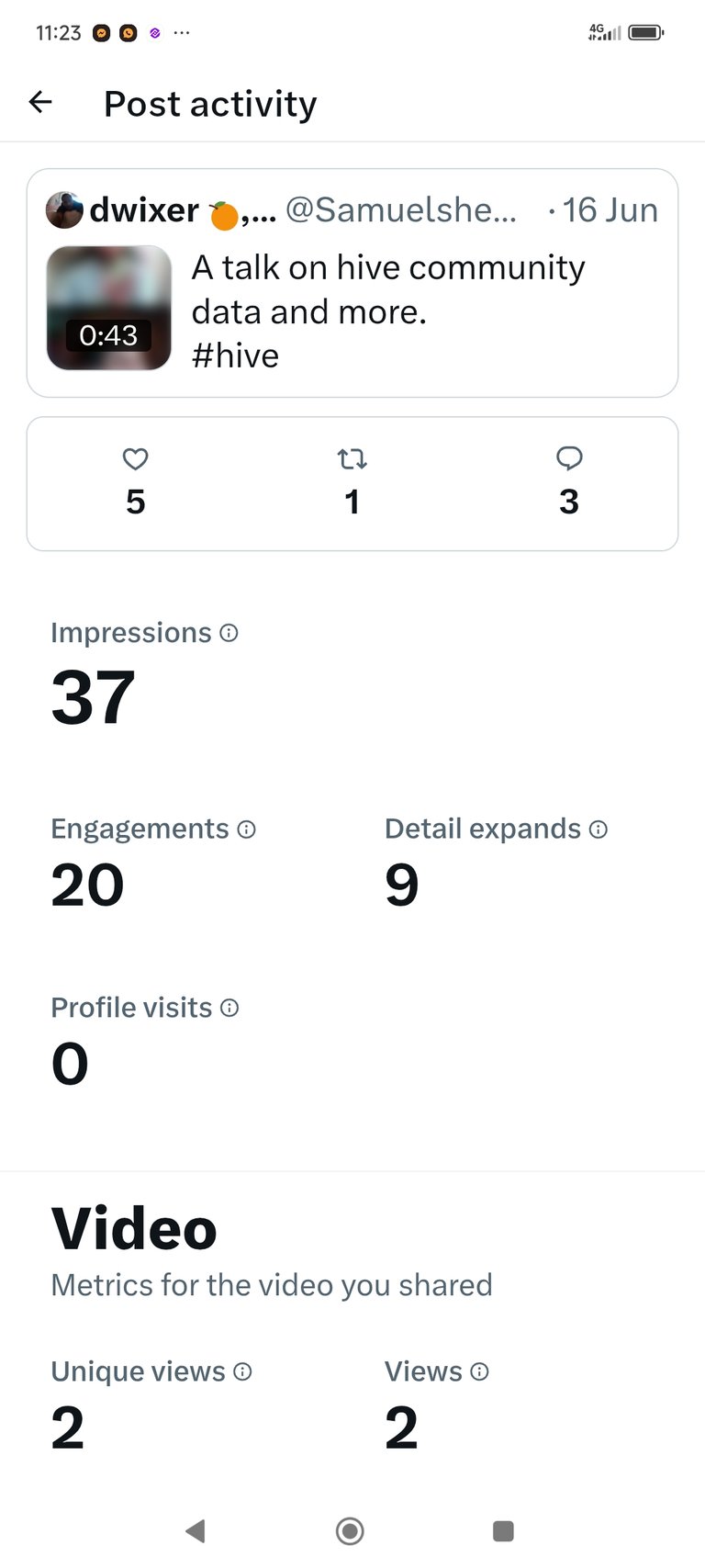Image resolution: width=705 pixels, height=1568 pixels.
Task: Tap the info icon beside Views
Action: pyautogui.click(x=479, y=1371)
